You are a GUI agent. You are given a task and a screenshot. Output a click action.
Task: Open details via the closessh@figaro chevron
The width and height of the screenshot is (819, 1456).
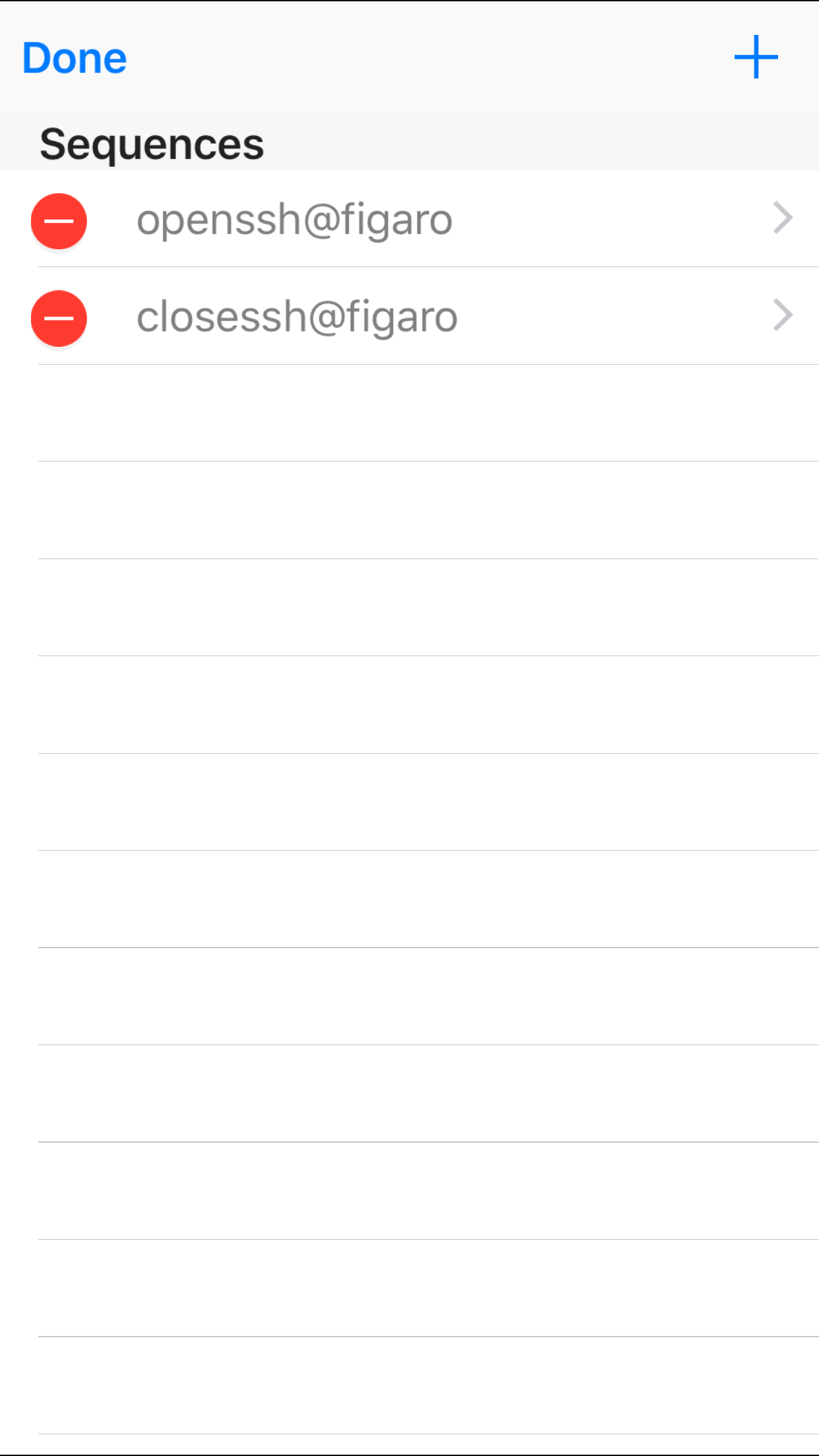[x=782, y=316]
